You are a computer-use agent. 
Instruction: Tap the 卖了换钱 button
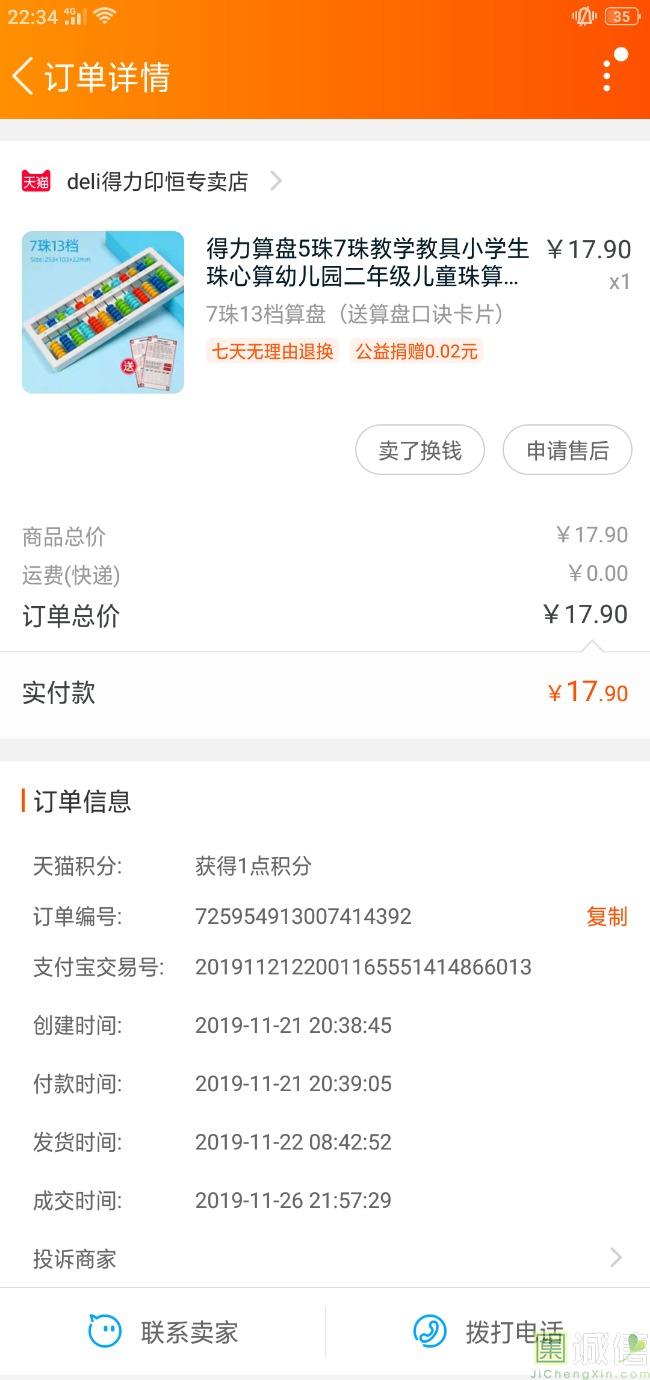[420, 451]
